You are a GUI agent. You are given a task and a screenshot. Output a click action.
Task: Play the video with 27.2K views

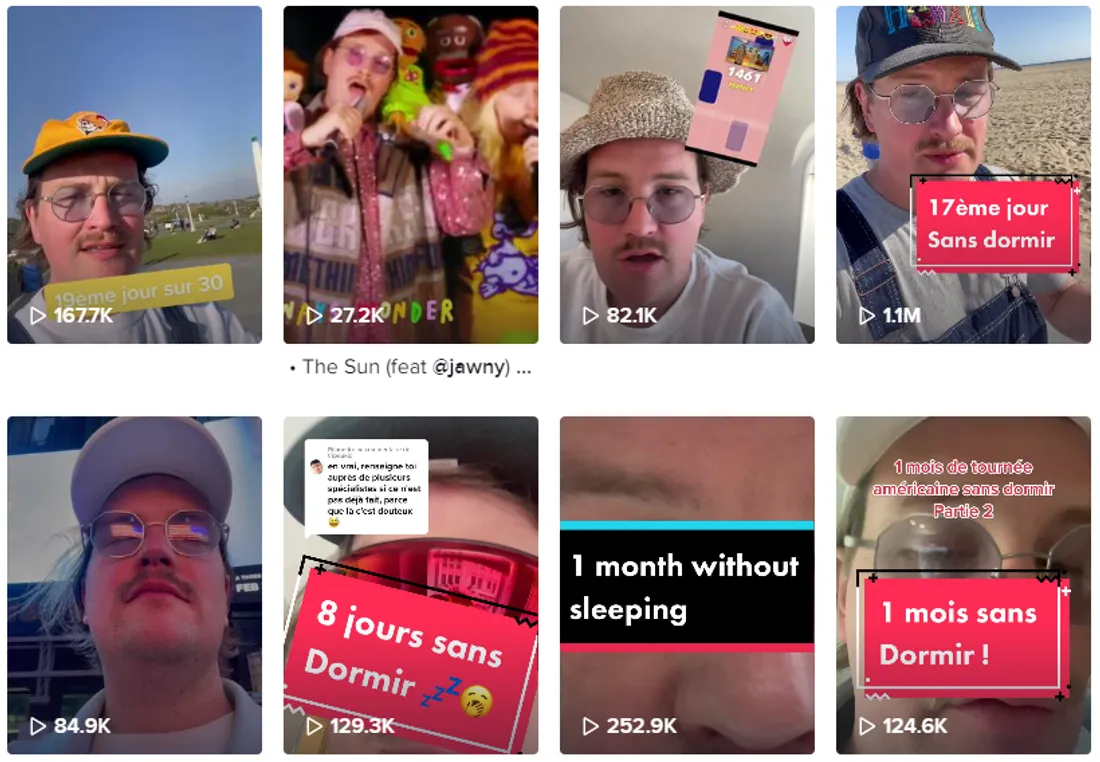(x=410, y=175)
